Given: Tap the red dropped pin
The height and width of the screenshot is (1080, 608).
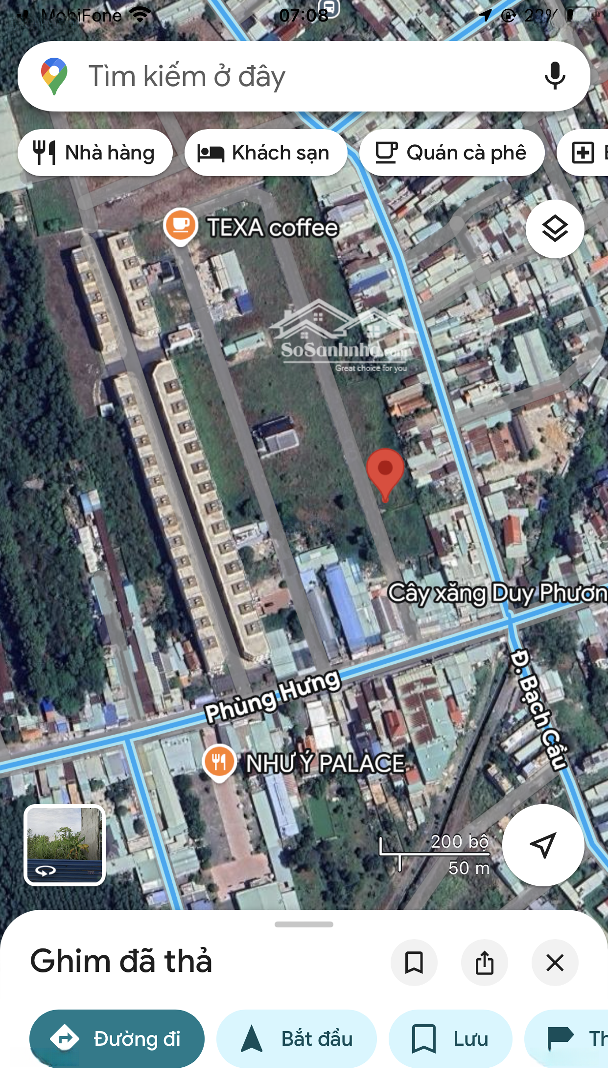Looking at the screenshot, I should (385, 472).
